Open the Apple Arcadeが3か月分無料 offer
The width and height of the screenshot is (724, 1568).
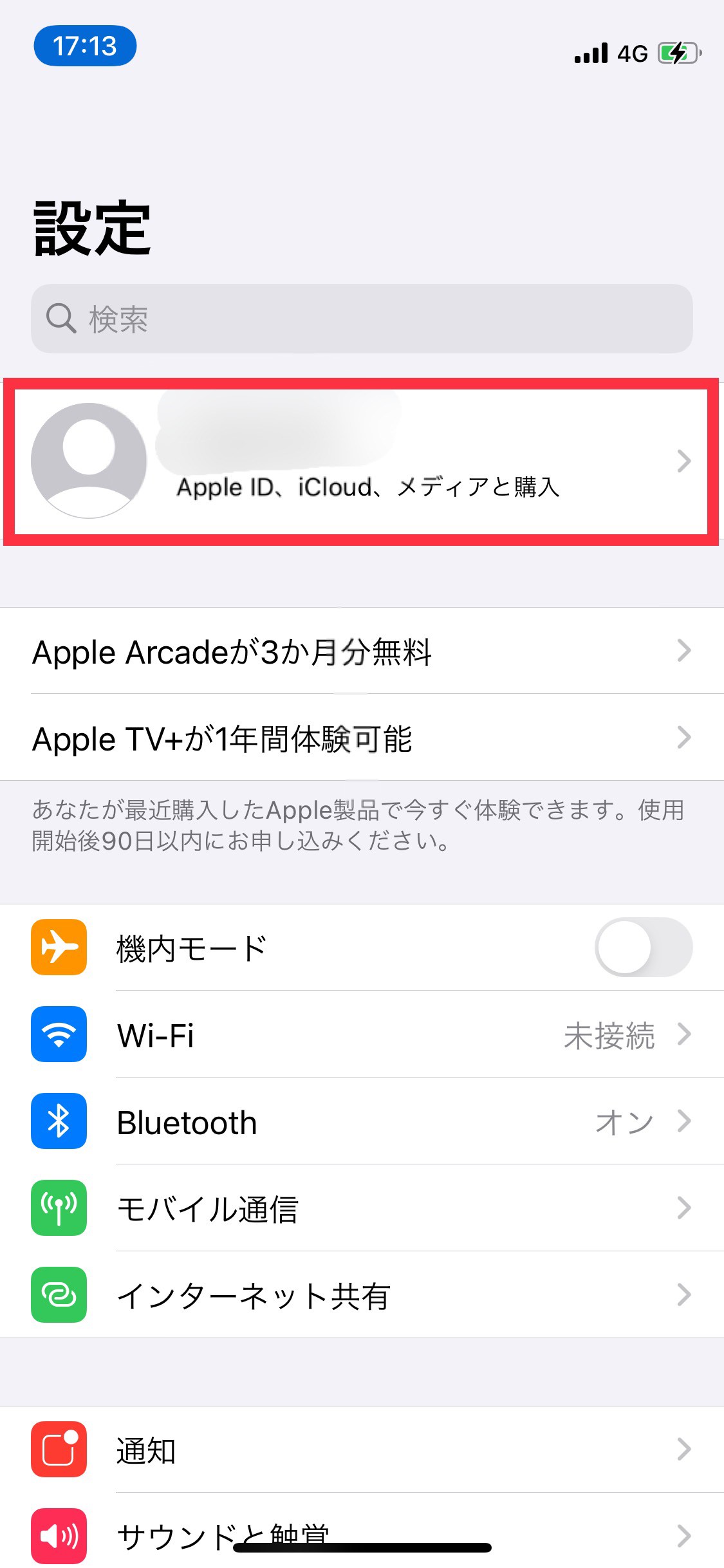click(x=361, y=651)
